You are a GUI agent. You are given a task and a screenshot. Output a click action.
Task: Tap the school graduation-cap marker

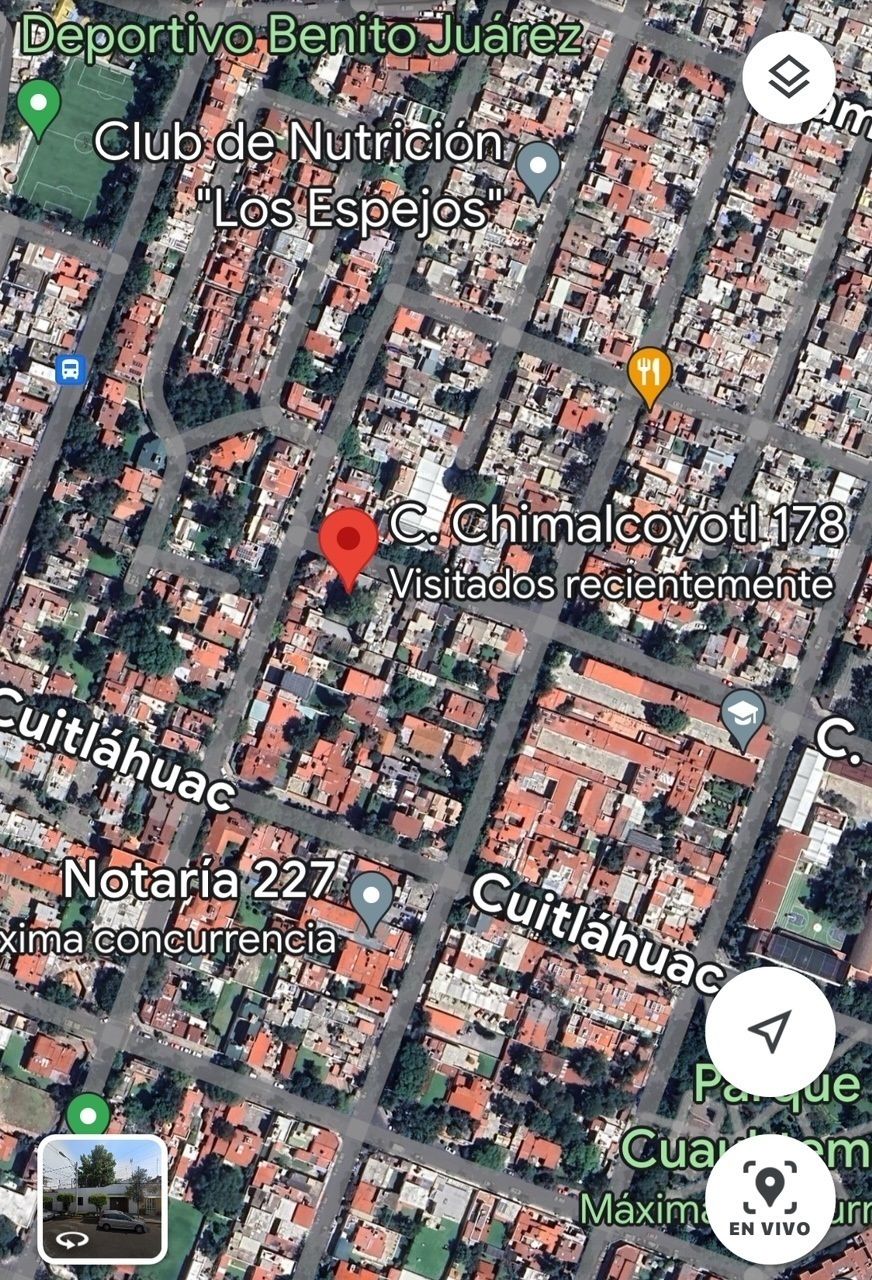pos(743,716)
